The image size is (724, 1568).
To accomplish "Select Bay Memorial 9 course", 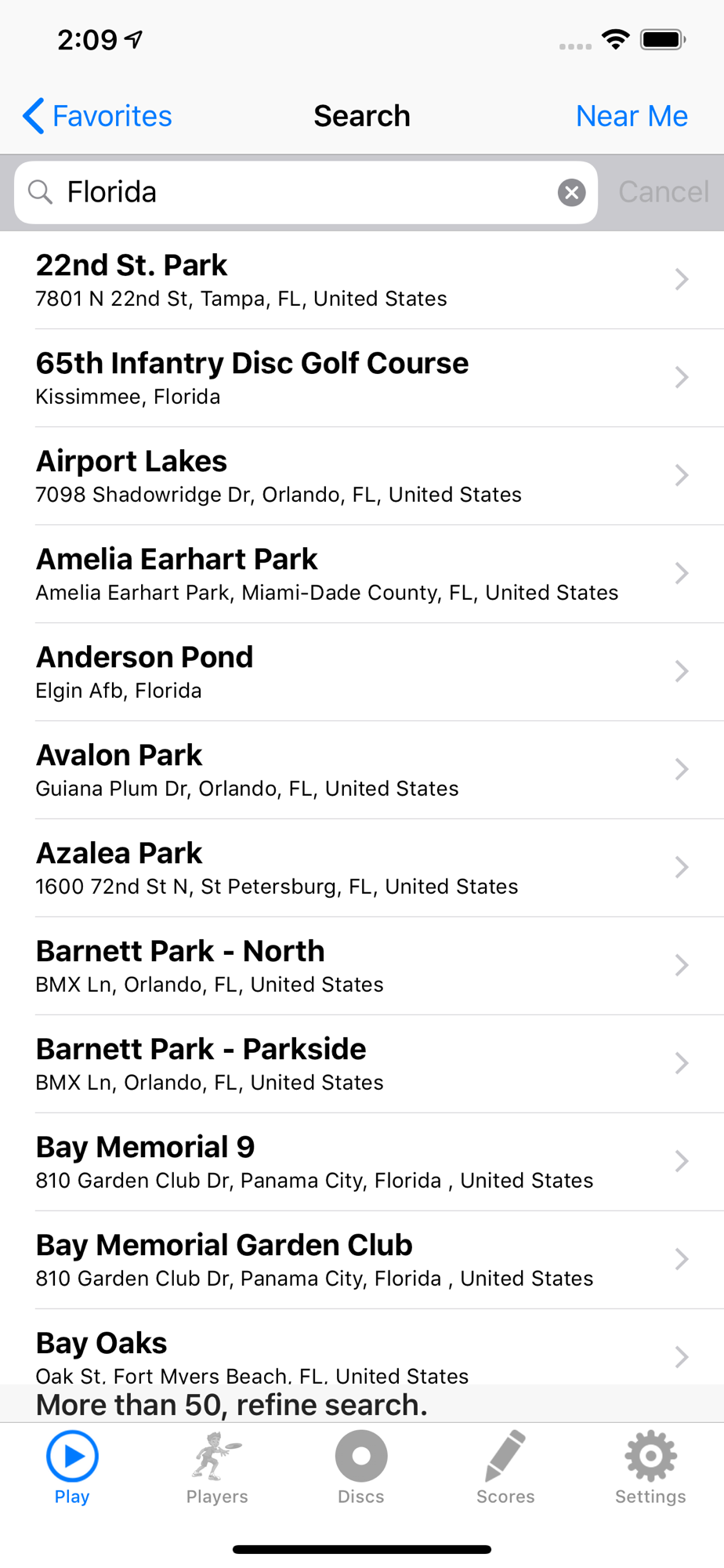I will (x=360, y=1162).
